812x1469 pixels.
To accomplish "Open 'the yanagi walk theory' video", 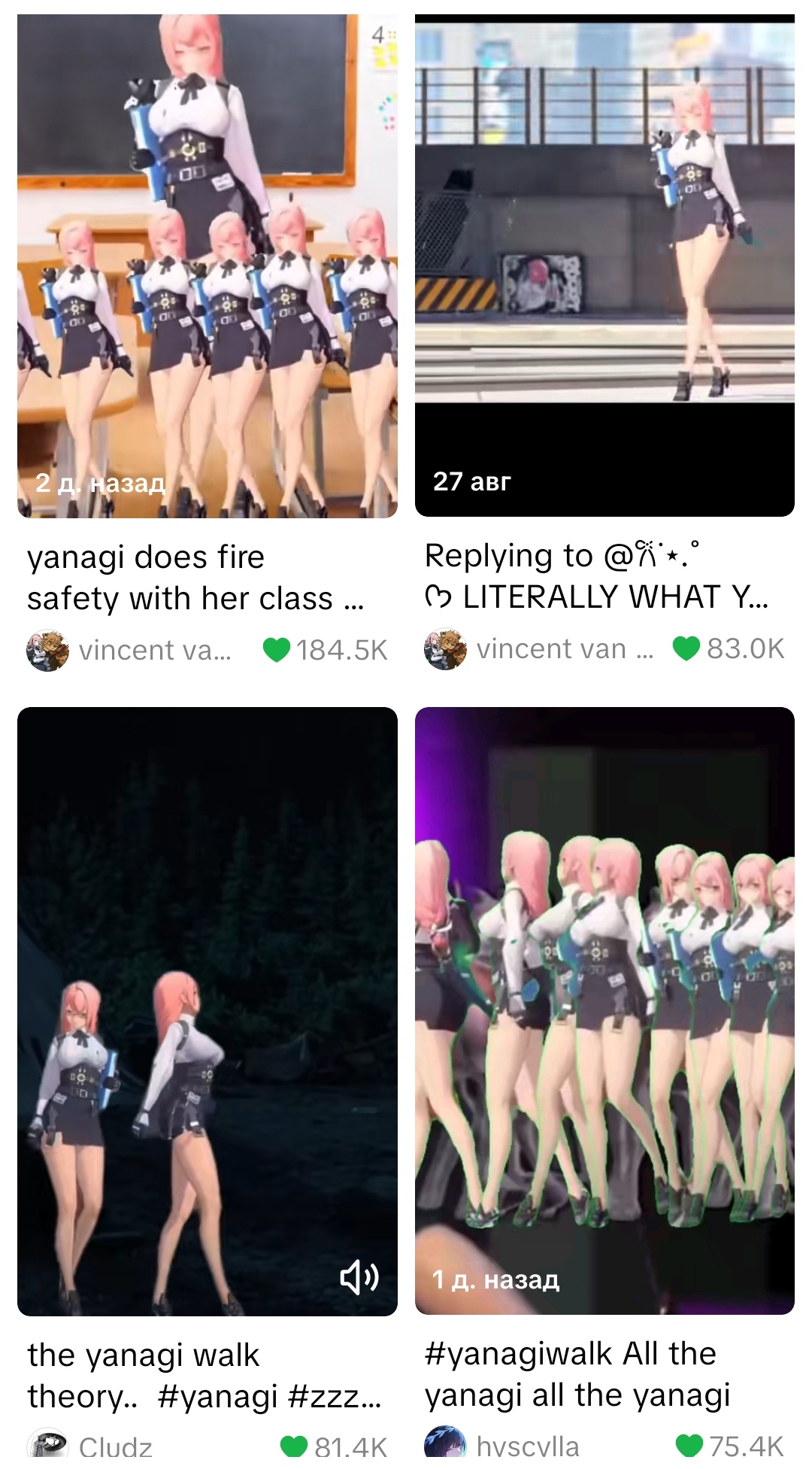I will point(207,1009).
